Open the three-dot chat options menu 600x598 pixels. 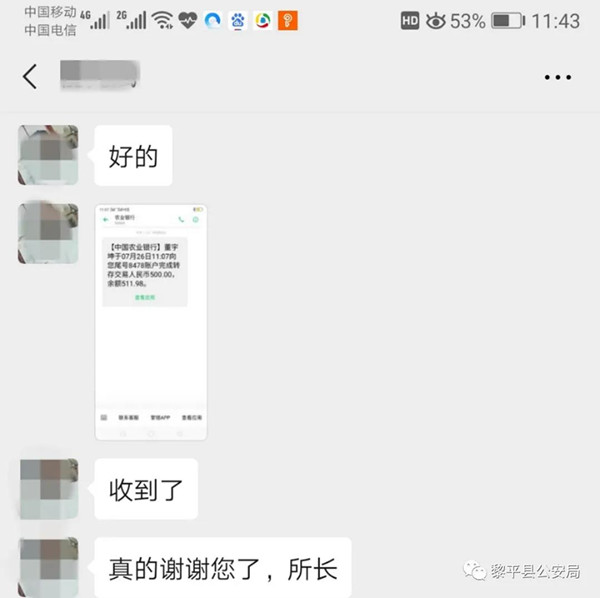[557, 78]
